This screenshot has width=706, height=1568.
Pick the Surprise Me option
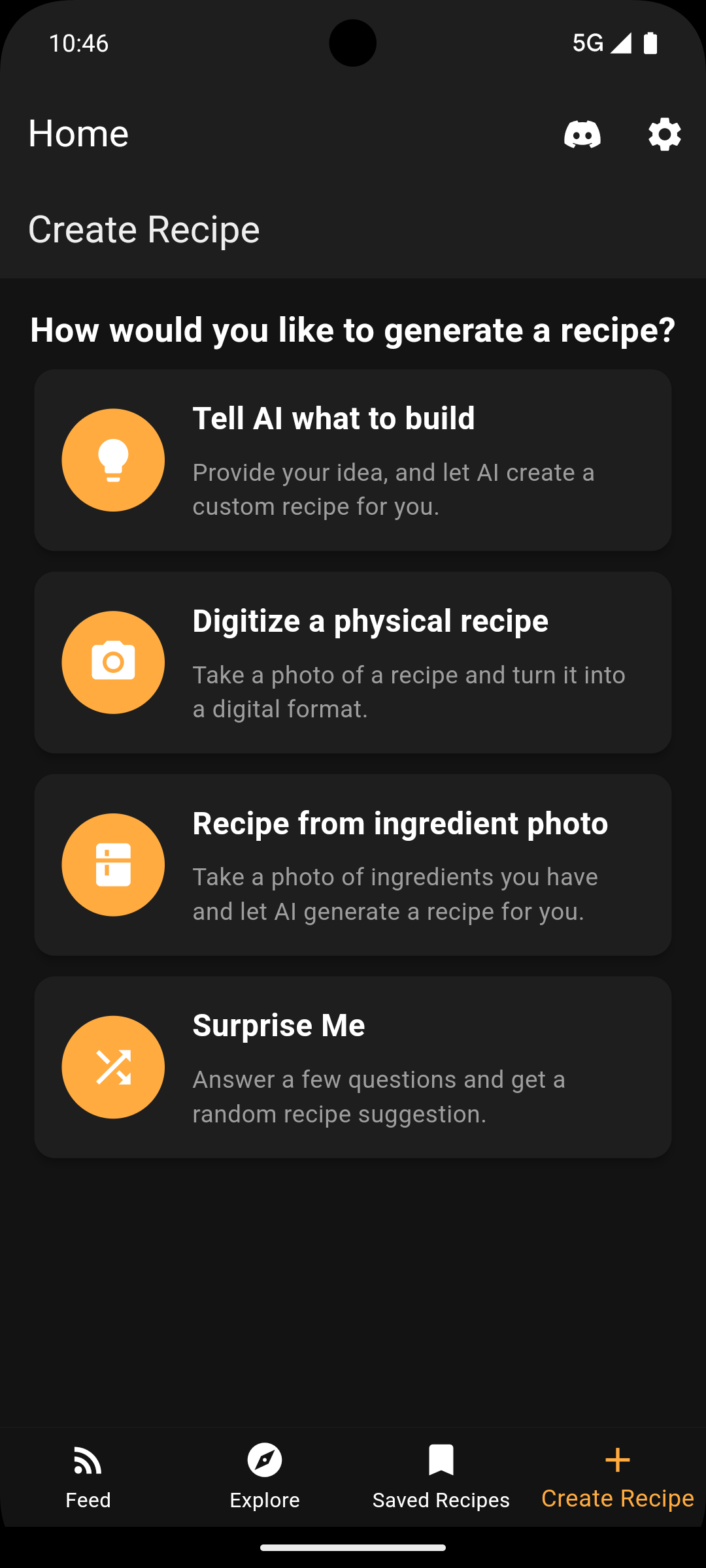click(353, 1067)
